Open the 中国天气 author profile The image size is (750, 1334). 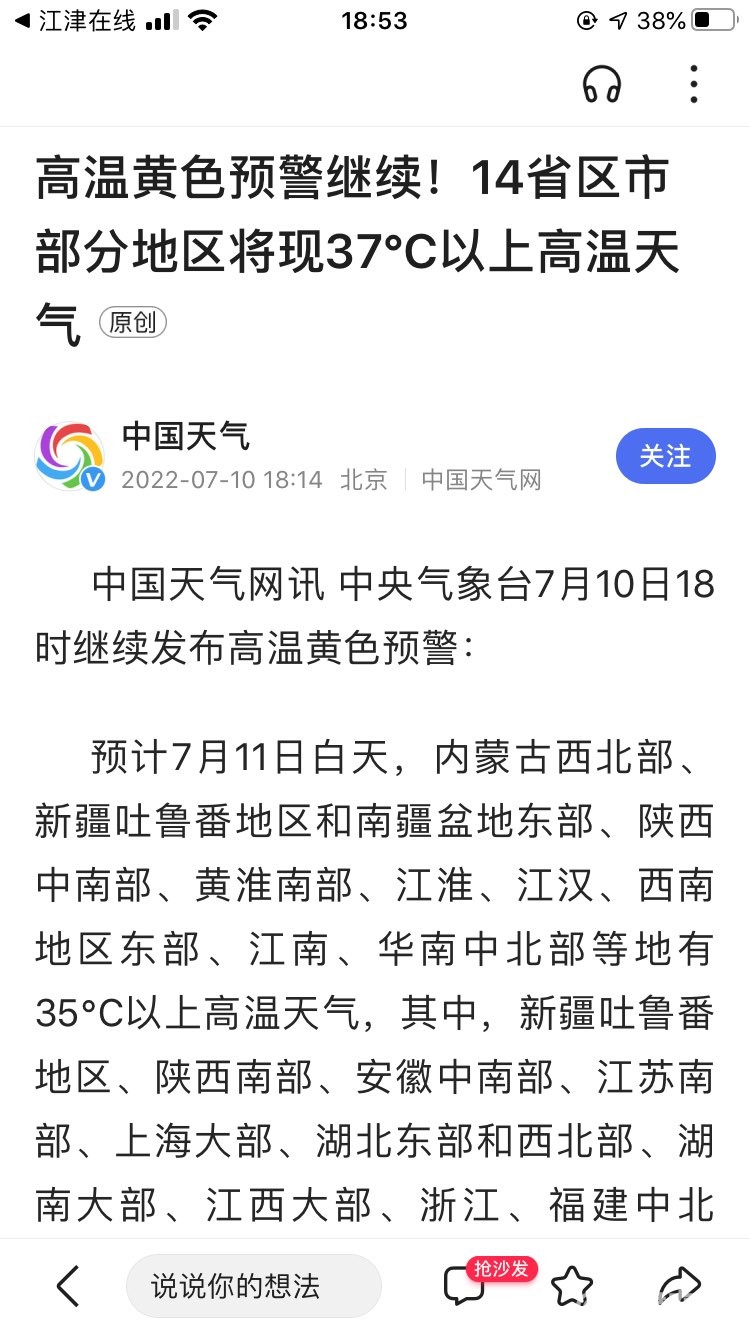pos(186,436)
